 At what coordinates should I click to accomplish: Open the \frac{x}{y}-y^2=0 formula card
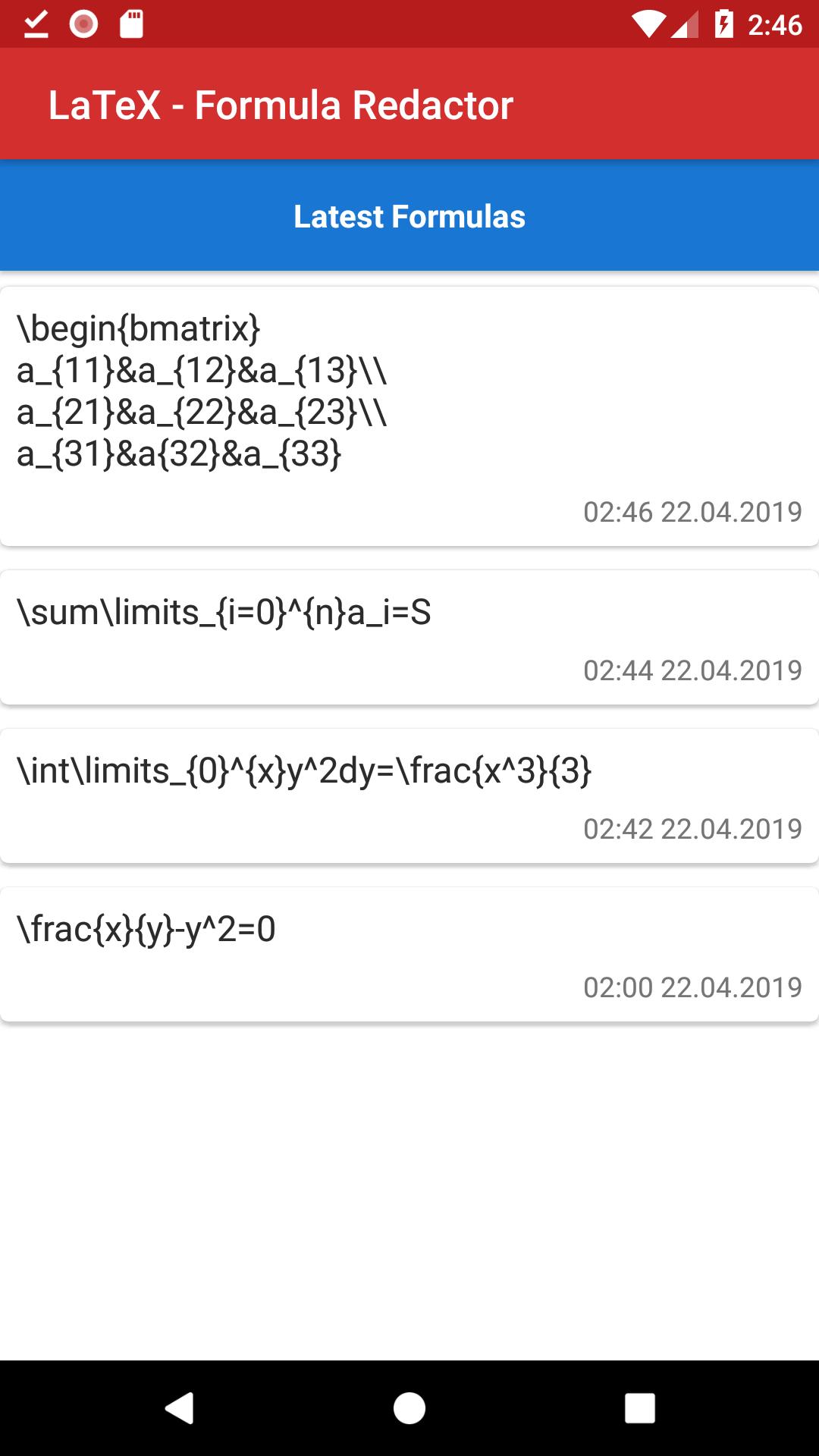click(x=409, y=955)
